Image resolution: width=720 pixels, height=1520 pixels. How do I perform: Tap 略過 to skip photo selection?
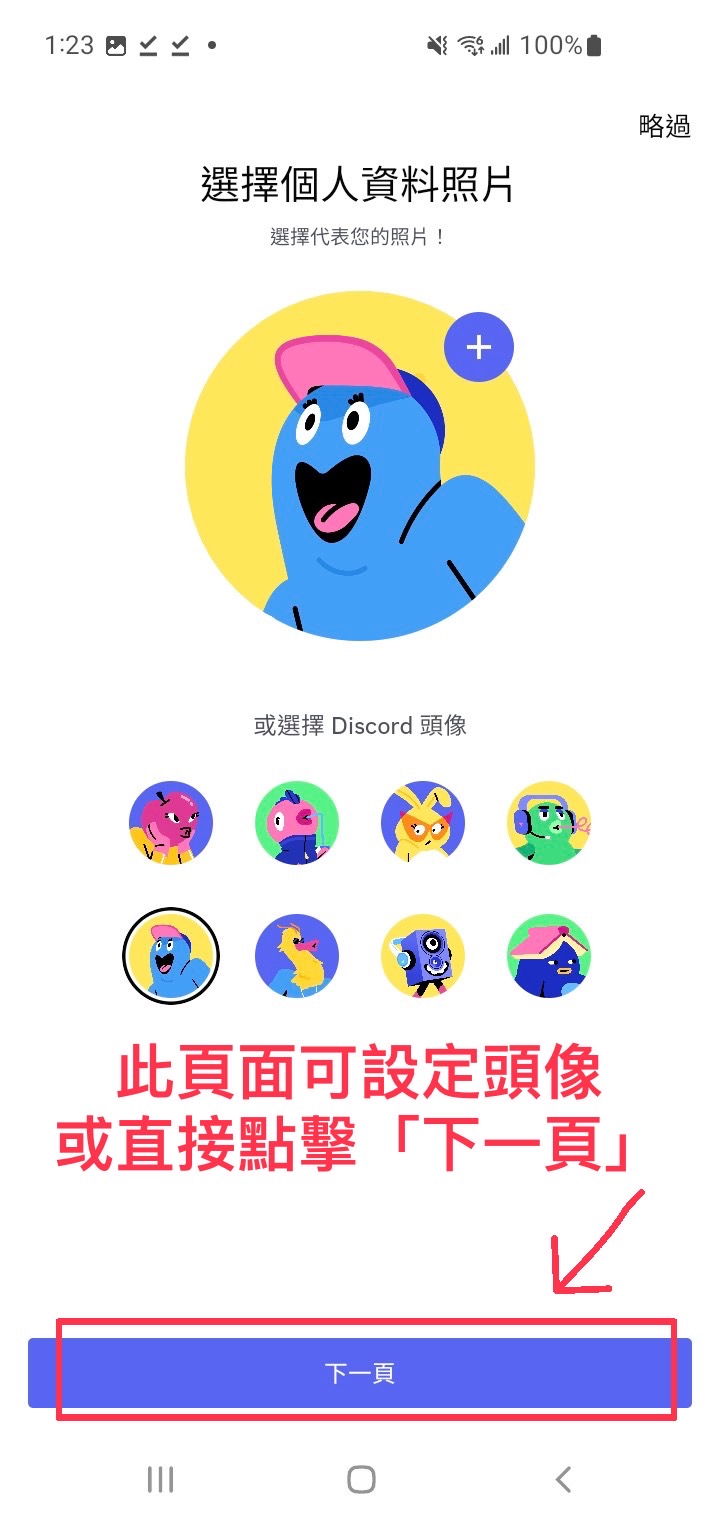(x=665, y=126)
